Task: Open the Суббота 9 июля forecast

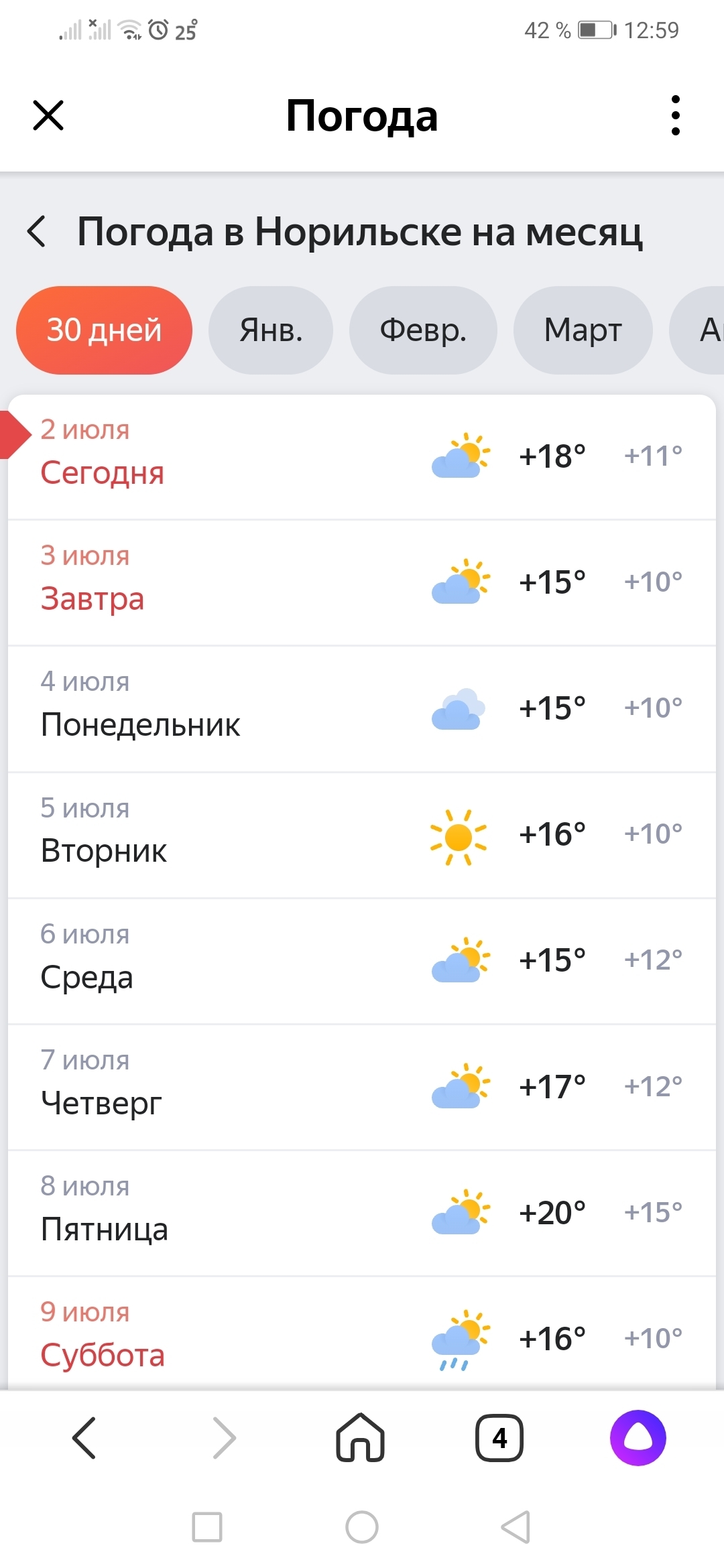Action: click(362, 1337)
